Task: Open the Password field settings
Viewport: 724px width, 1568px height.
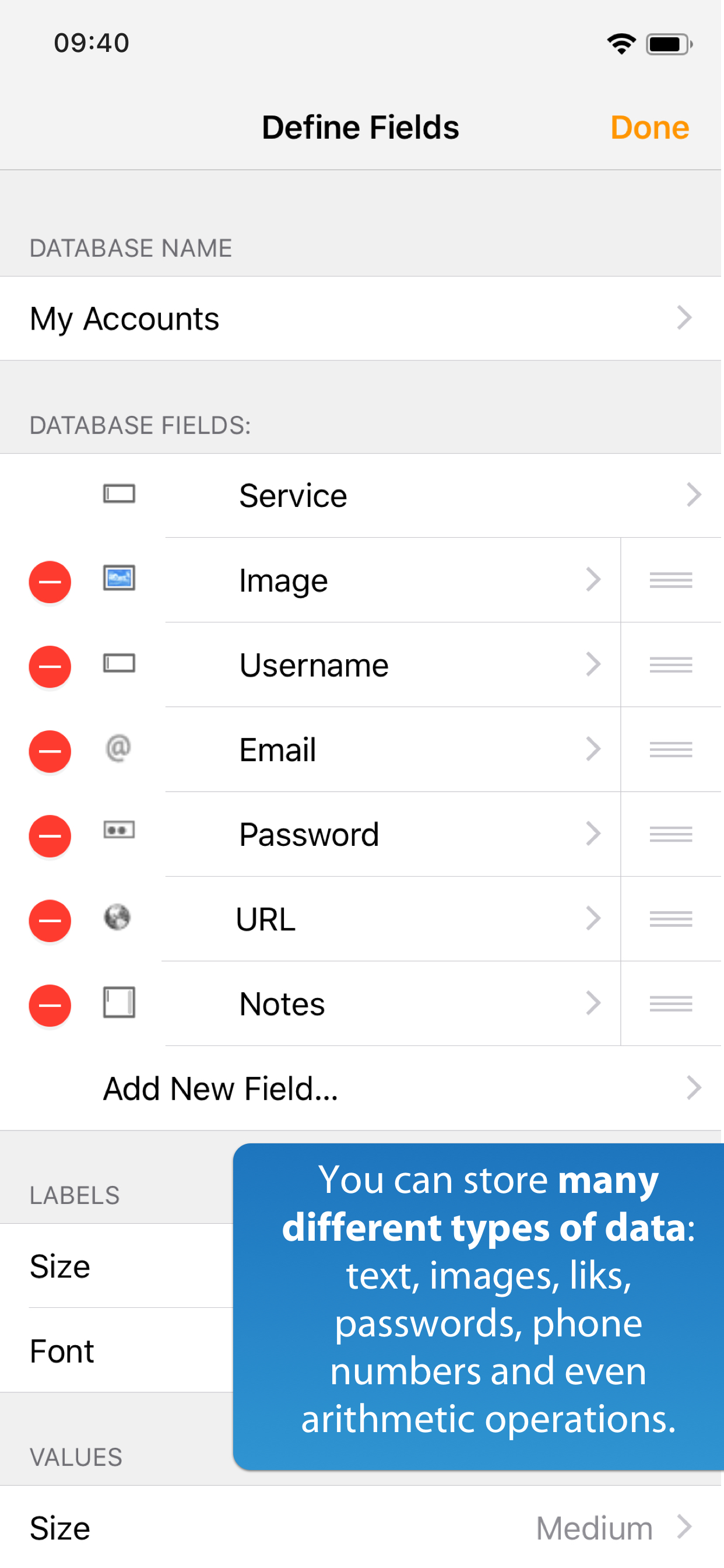Action: click(x=392, y=834)
